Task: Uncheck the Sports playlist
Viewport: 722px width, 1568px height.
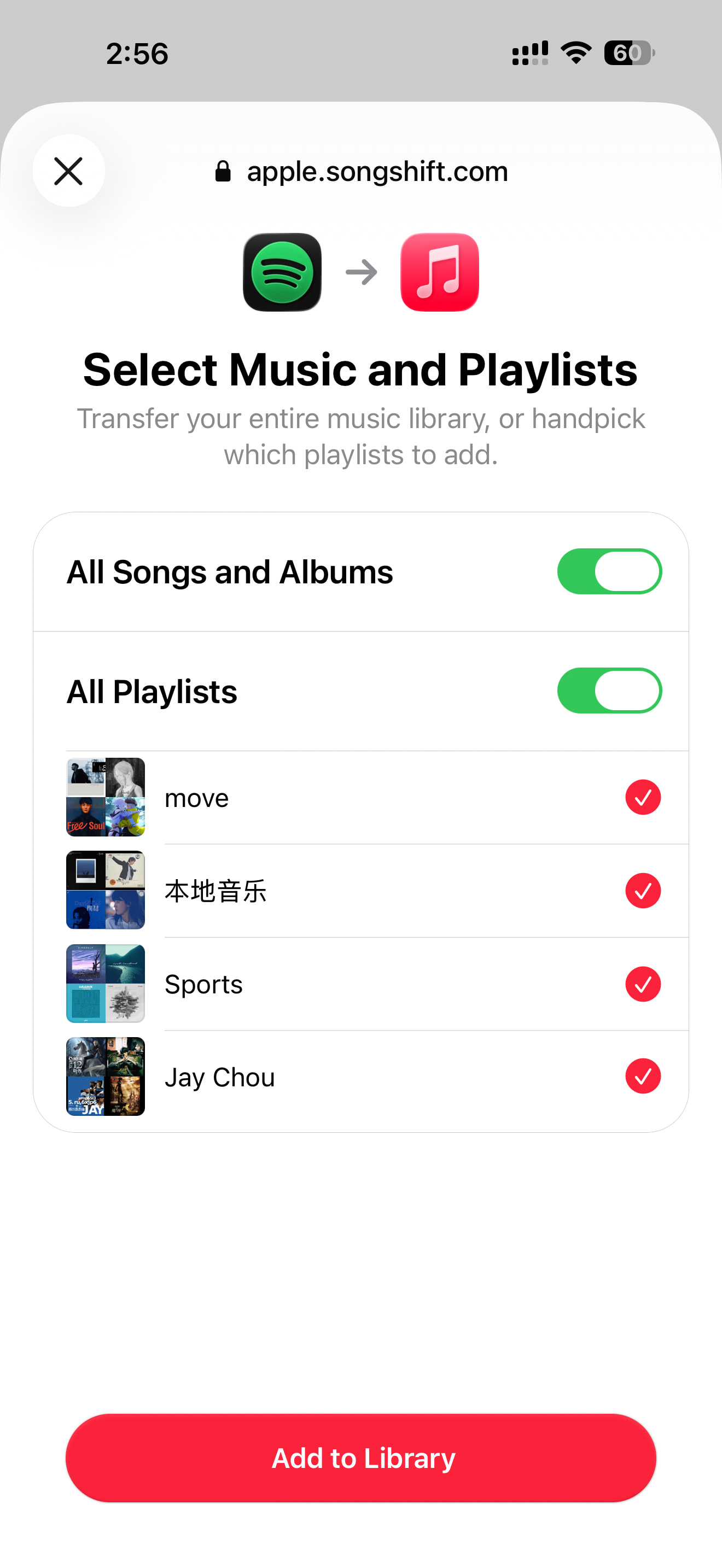Action: pos(643,984)
